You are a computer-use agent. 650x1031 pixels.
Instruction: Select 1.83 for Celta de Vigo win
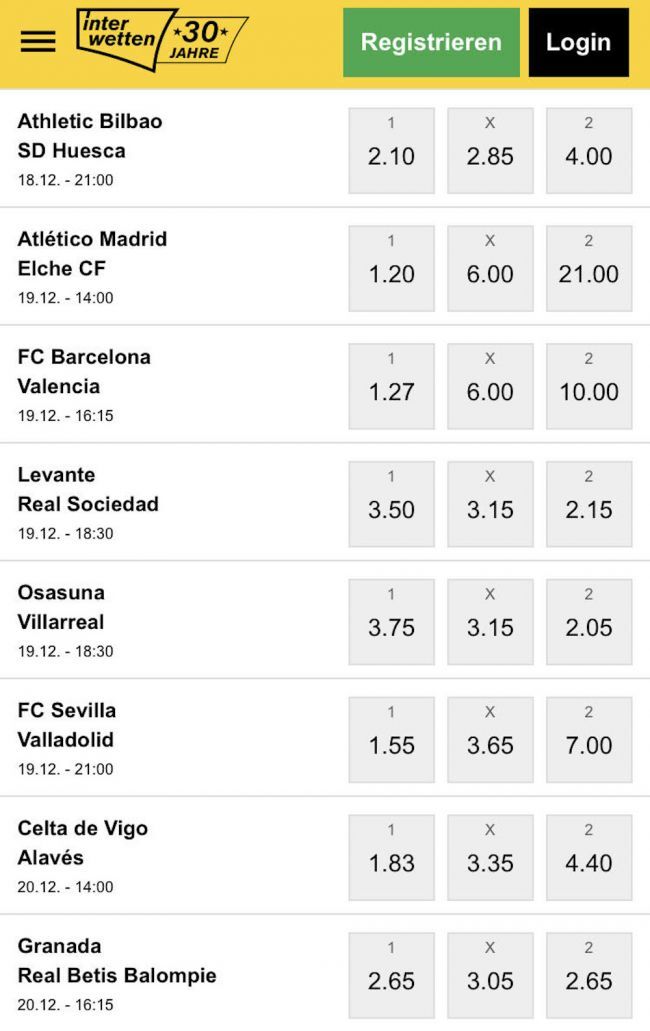pos(391,858)
